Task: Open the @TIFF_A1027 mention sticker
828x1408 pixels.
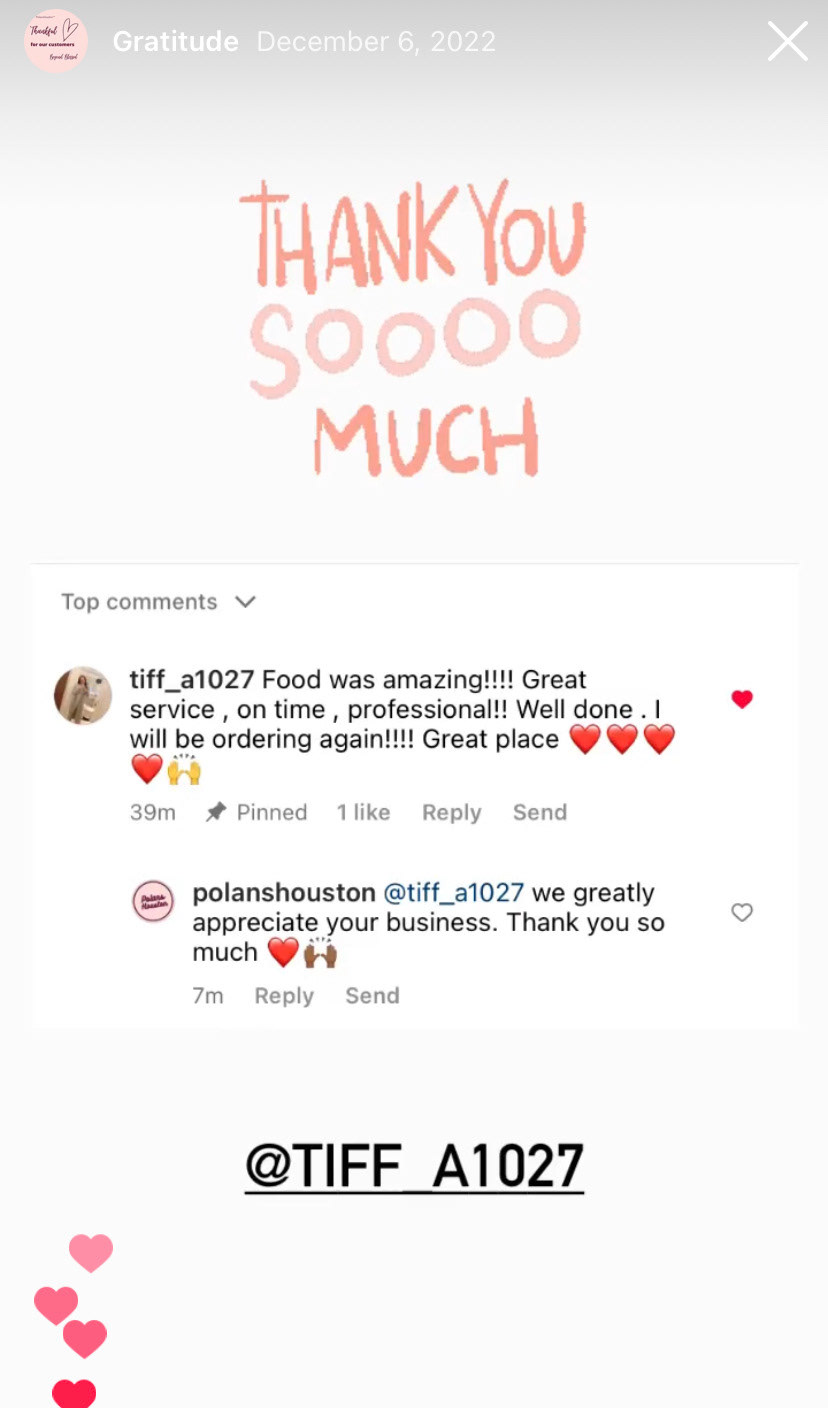Action: 414,1165
